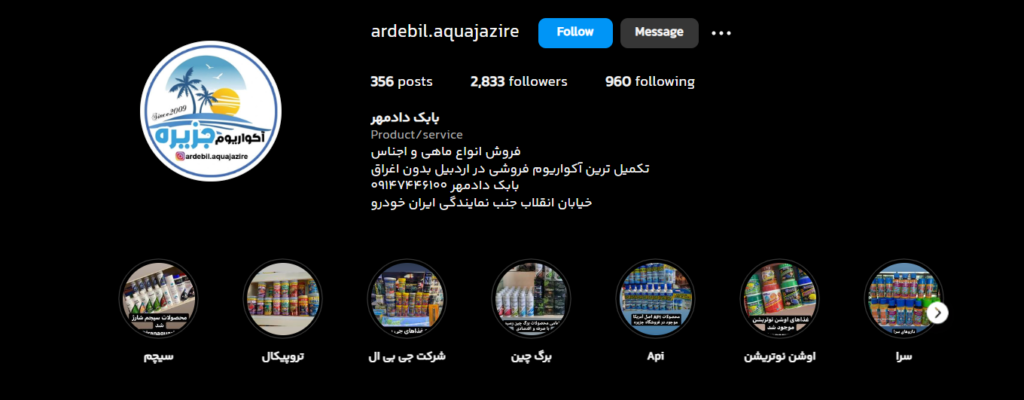The width and height of the screenshot is (1024, 400).
Task: Open the Api story highlight
Action: tap(654, 298)
